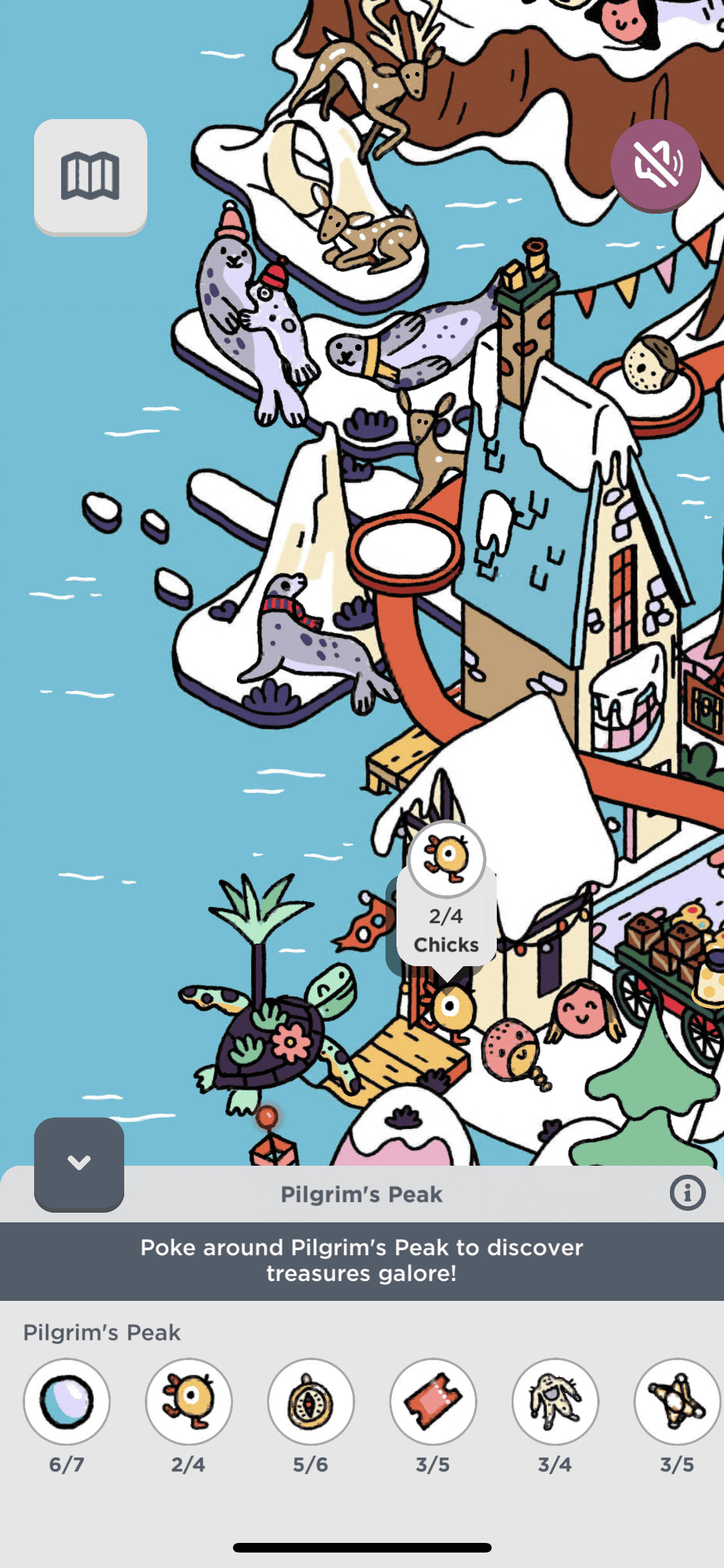
Task: Select the red ticket item 3/5
Action: coord(432,1401)
